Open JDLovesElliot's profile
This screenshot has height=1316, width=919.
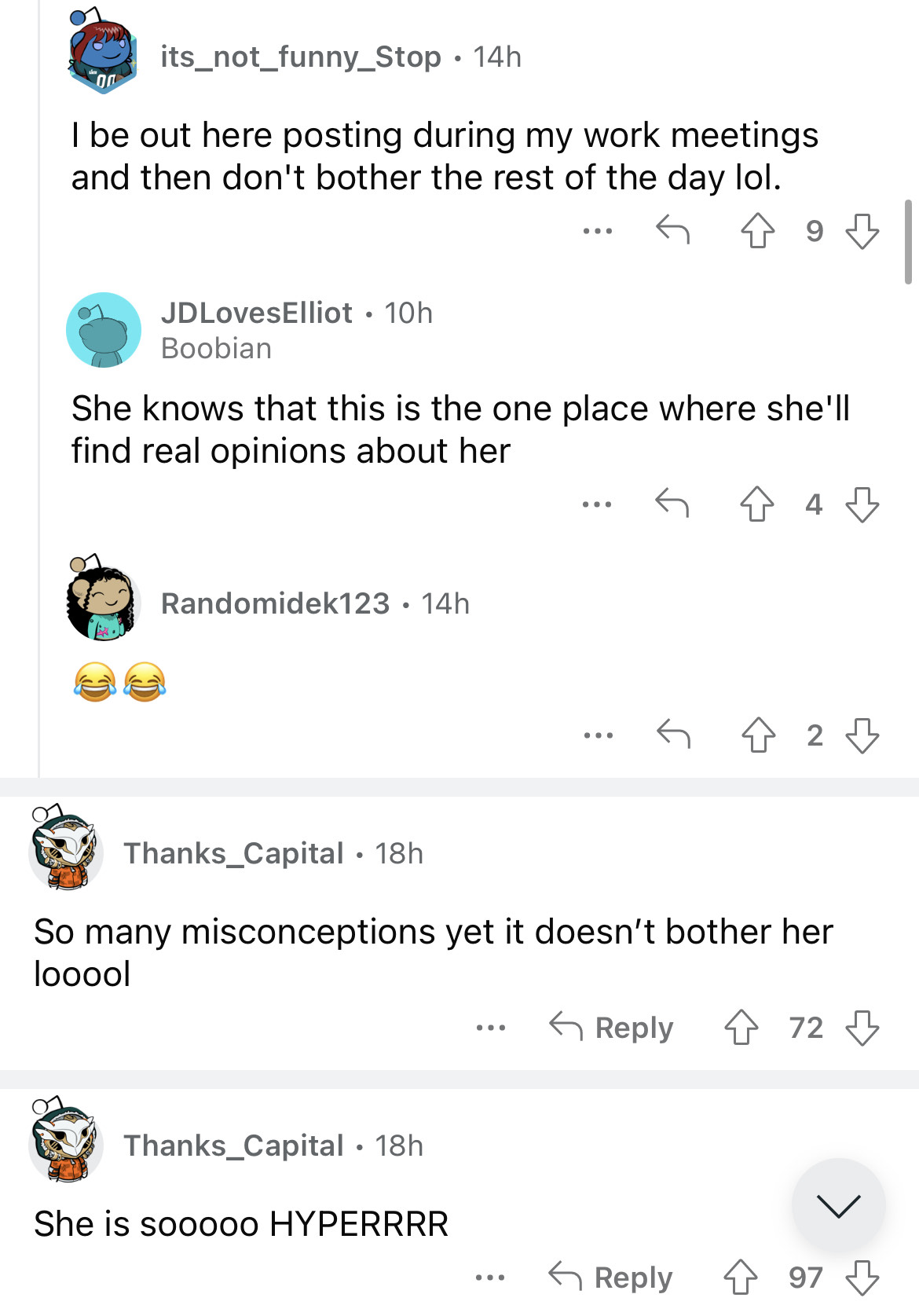[x=256, y=313]
